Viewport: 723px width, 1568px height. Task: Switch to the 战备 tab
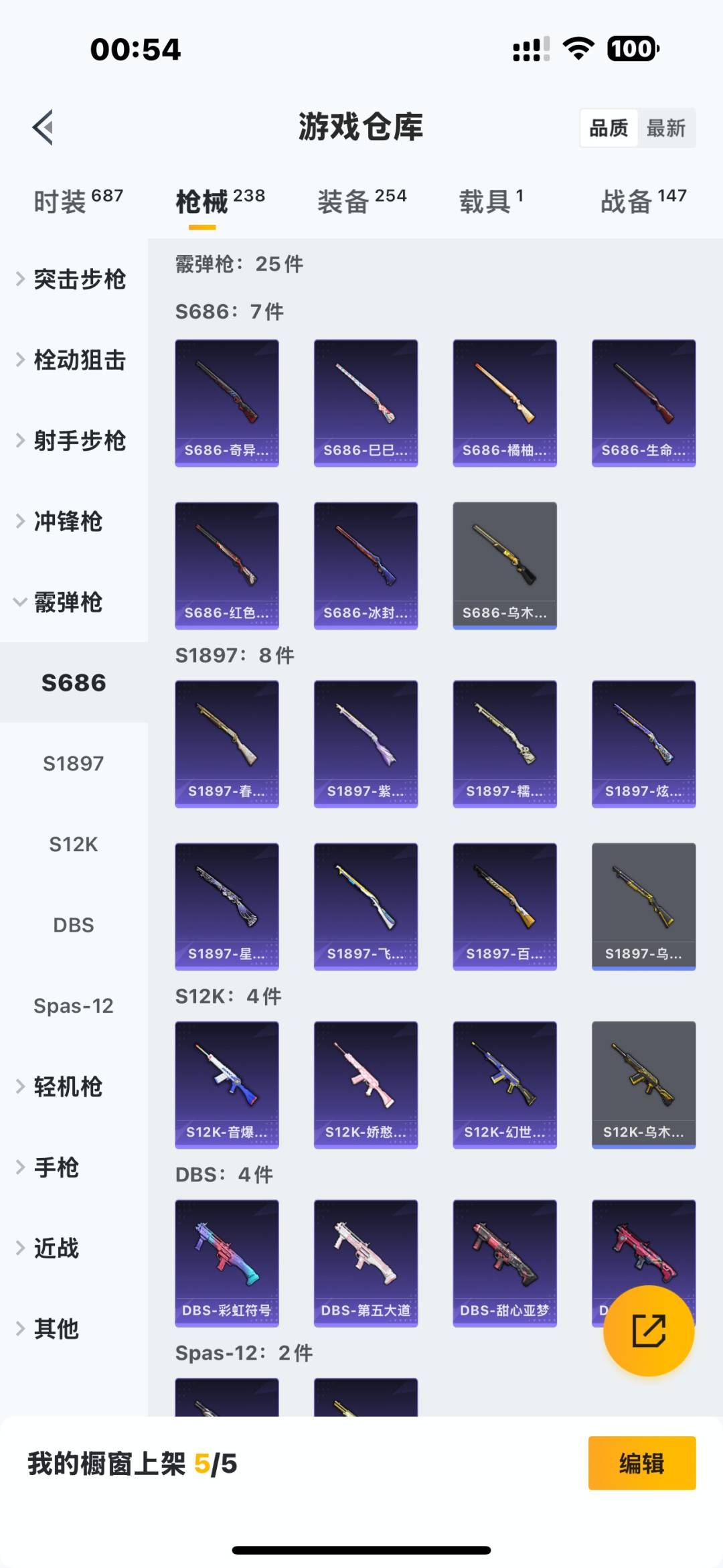tap(643, 200)
